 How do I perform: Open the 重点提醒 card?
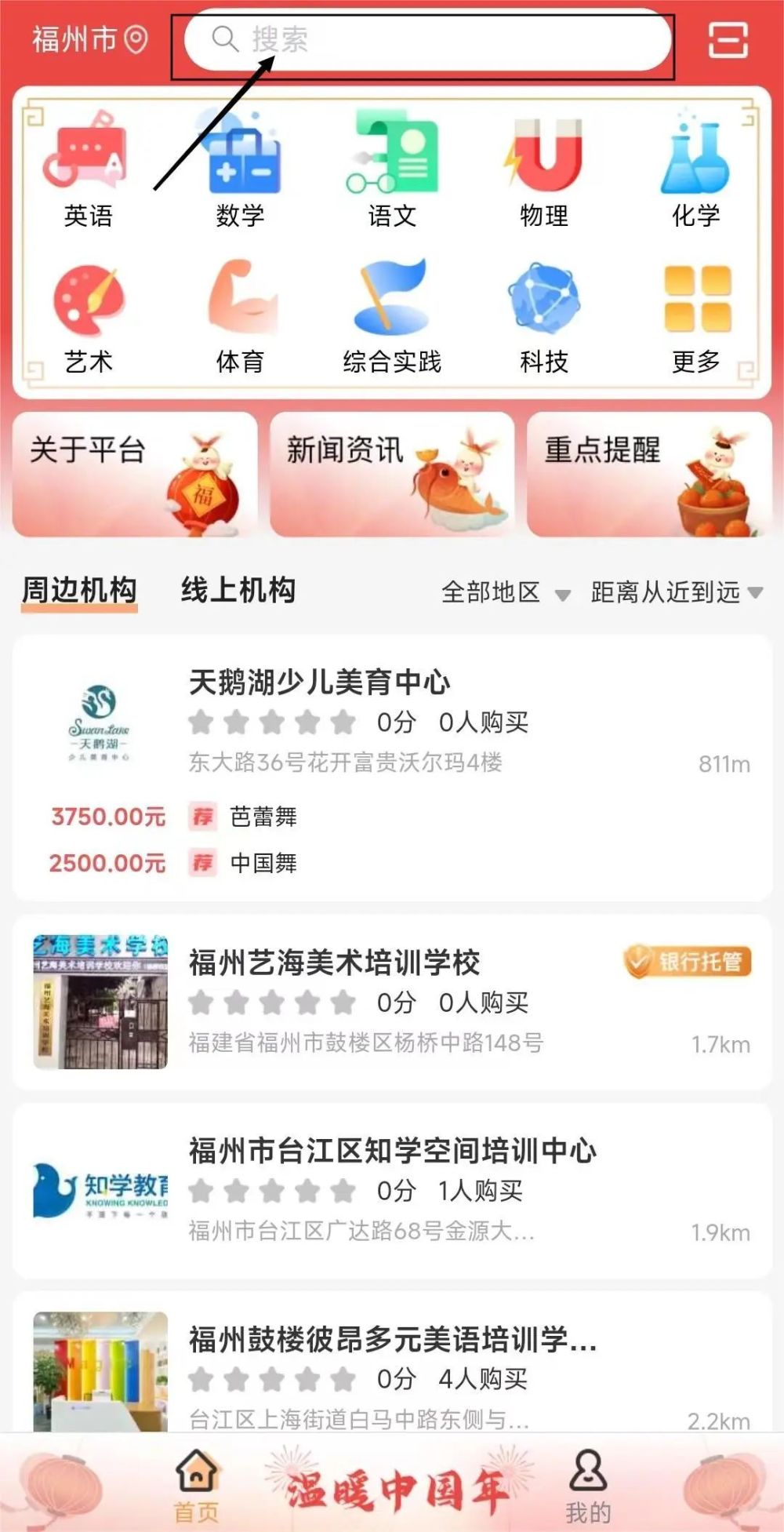[649, 475]
